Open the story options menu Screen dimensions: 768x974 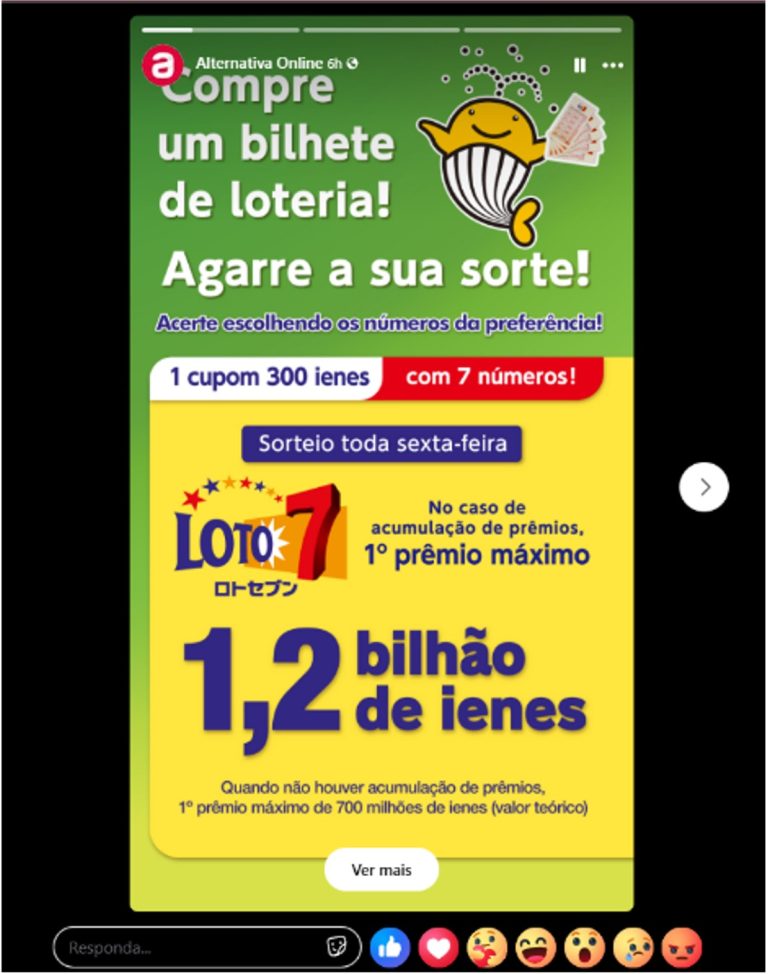pyautogui.click(x=612, y=65)
